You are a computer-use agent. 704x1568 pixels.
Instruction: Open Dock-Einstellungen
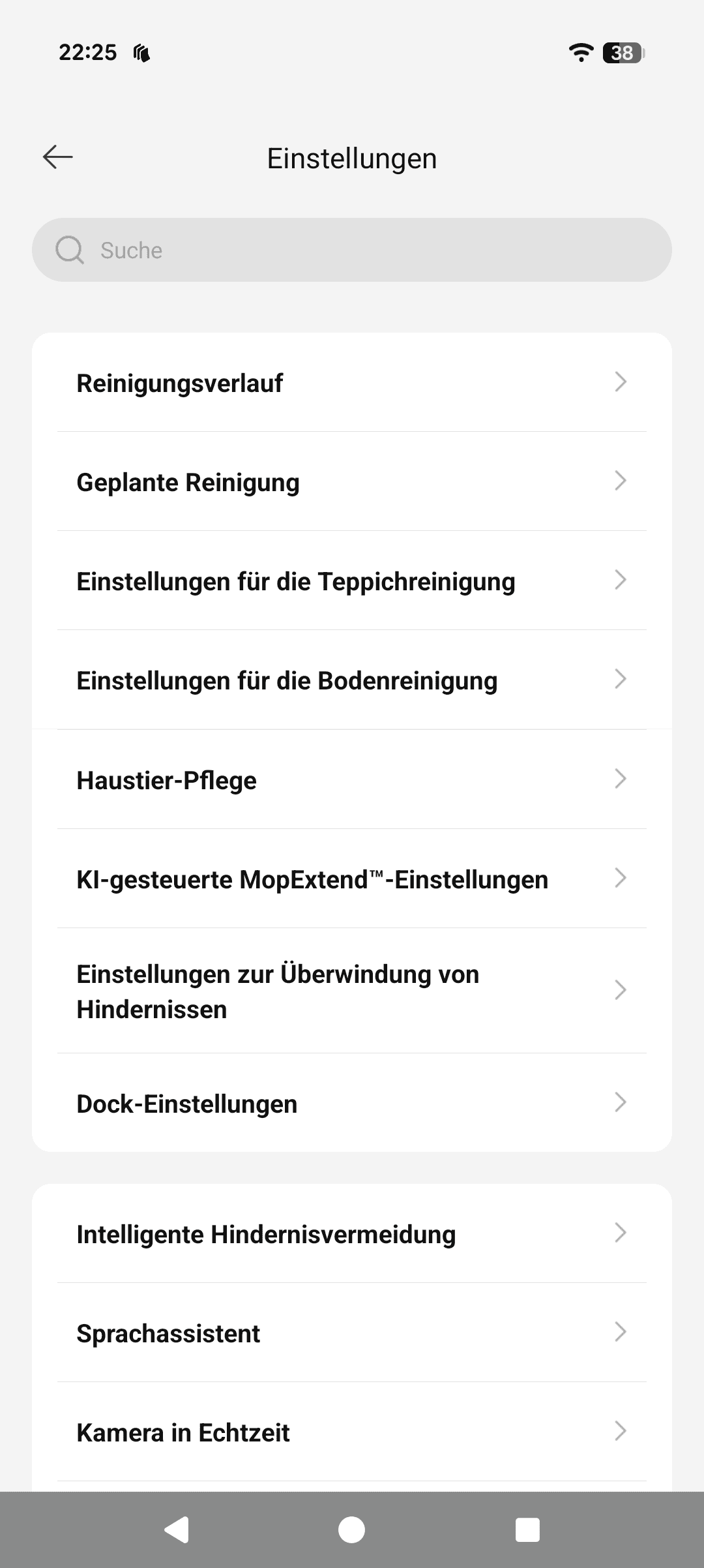(352, 1104)
